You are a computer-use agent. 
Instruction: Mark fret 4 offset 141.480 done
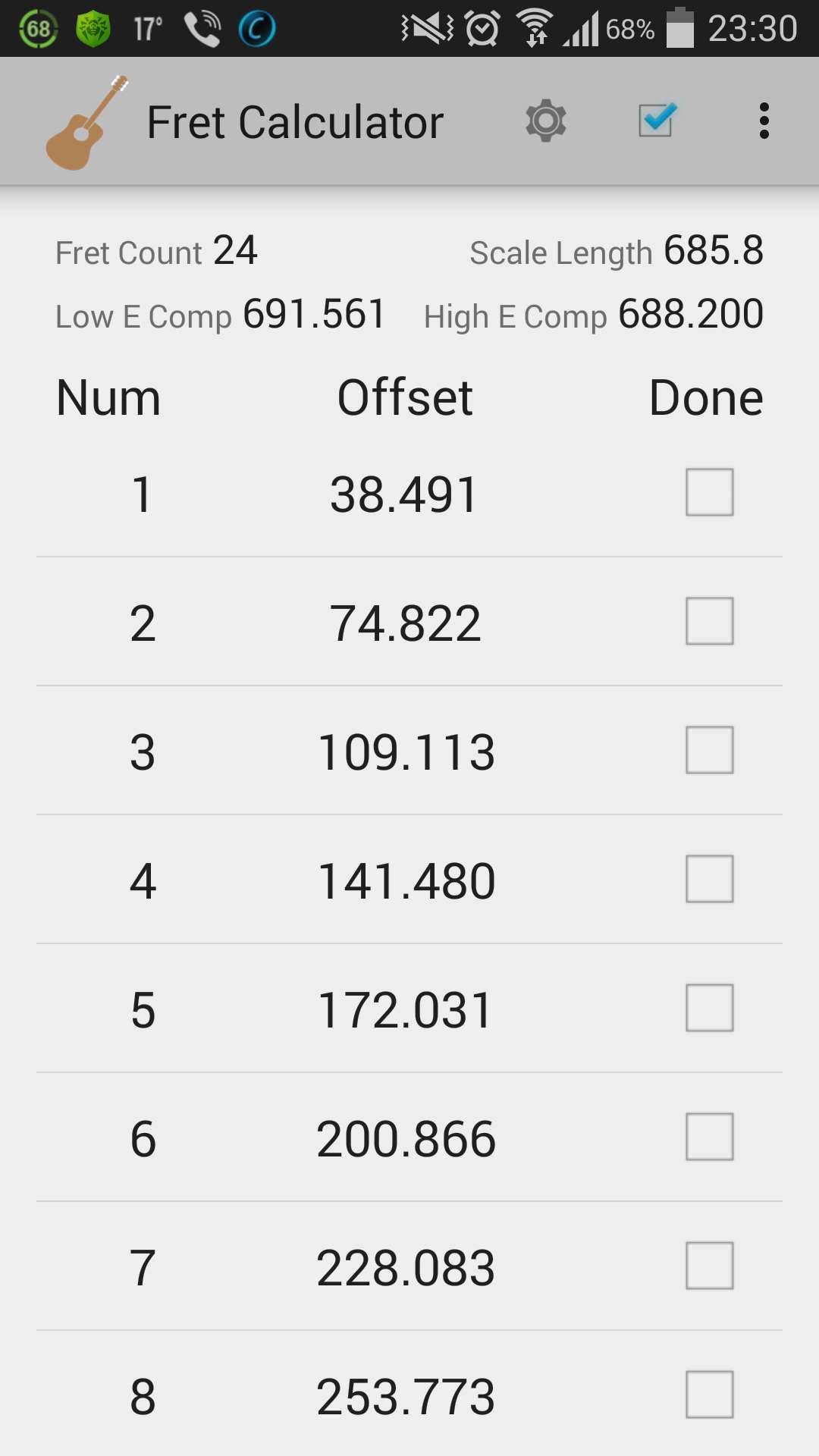tap(709, 879)
